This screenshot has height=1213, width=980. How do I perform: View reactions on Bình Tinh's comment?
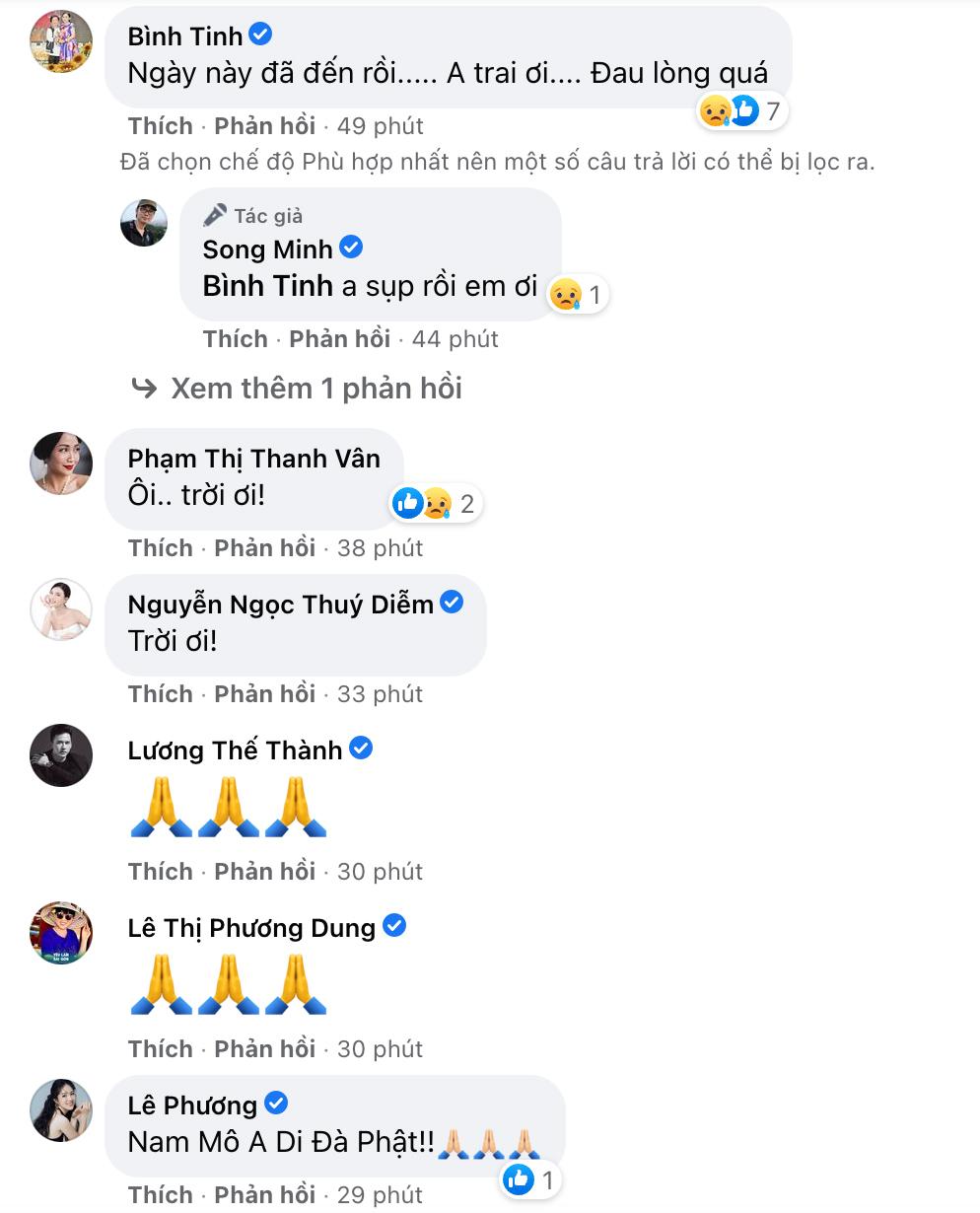click(741, 111)
